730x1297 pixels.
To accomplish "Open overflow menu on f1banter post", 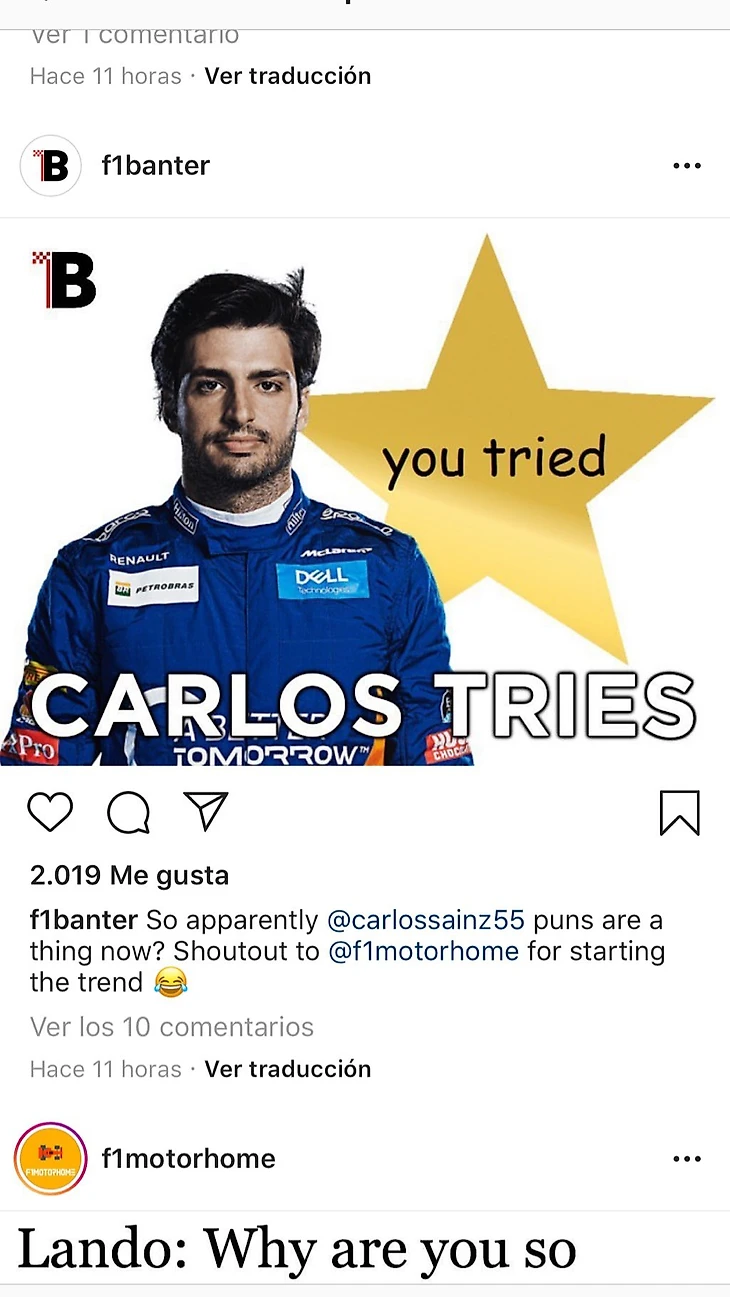I will [687, 166].
